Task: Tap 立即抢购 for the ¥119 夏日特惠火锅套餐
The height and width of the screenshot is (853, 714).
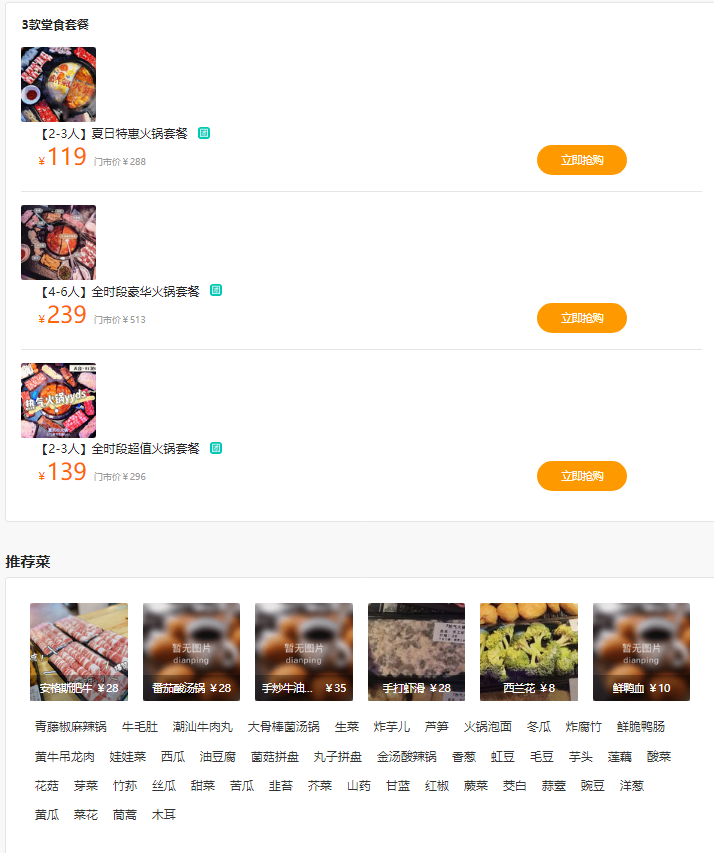Action: tap(581, 160)
